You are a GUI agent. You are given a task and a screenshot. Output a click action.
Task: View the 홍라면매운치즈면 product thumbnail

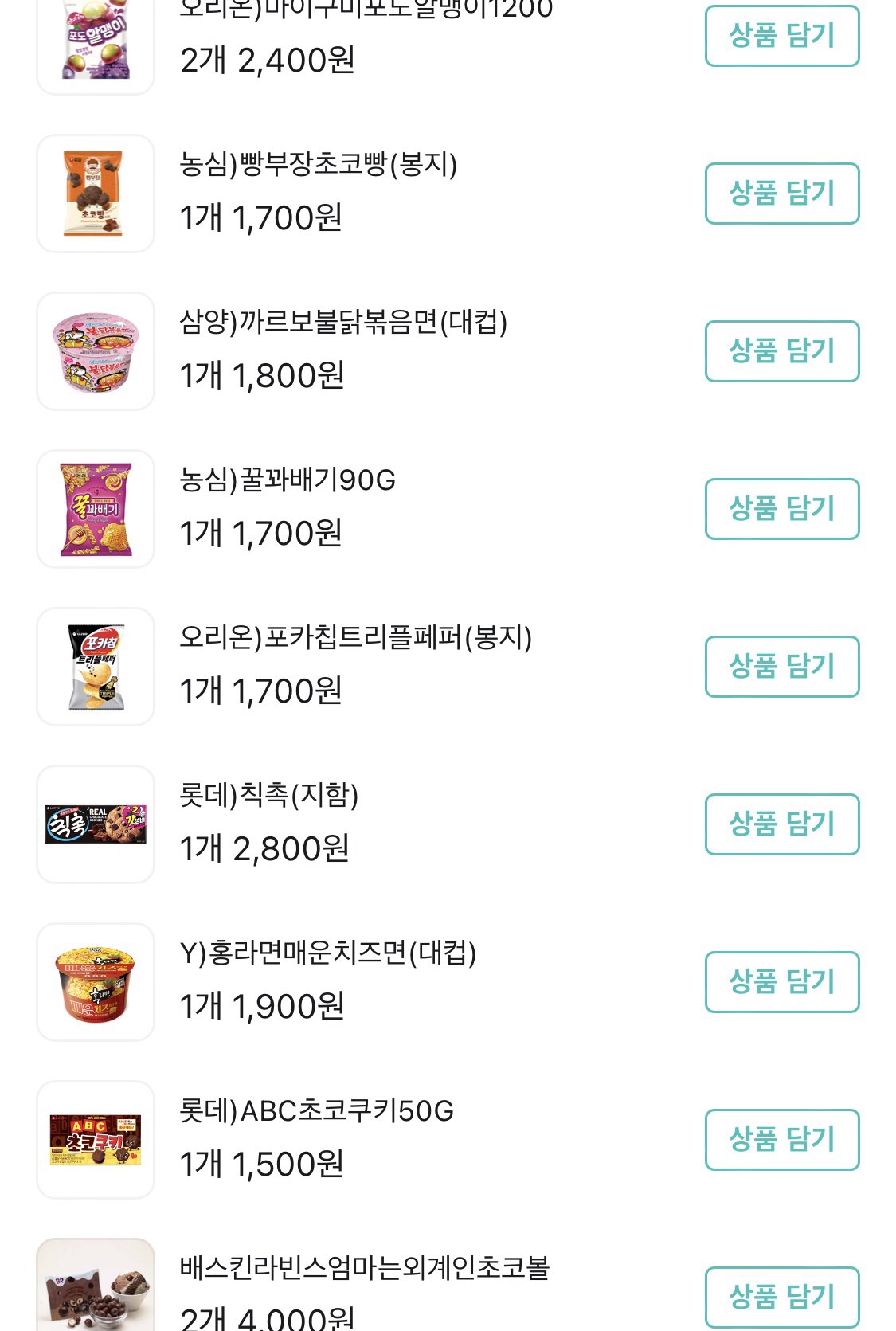click(96, 982)
